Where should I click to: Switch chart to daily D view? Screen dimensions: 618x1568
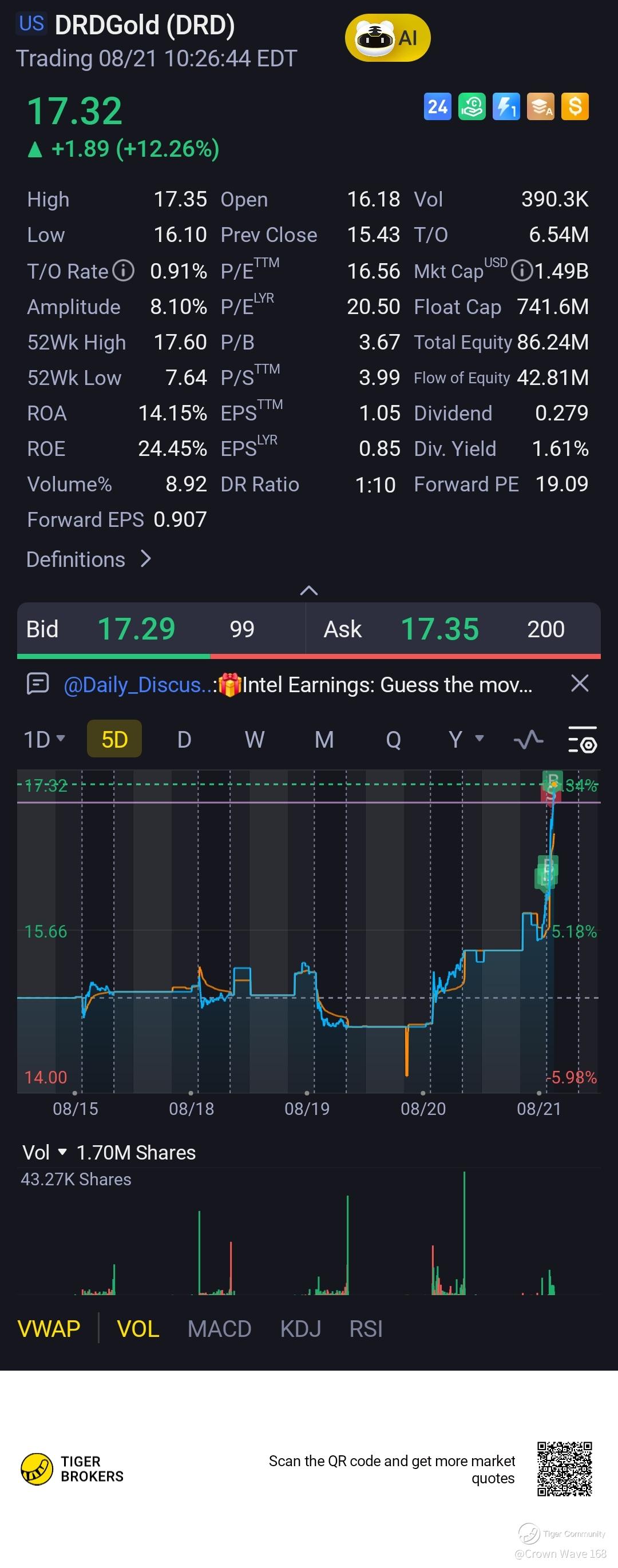pyautogui.click(x=184, y=739)
